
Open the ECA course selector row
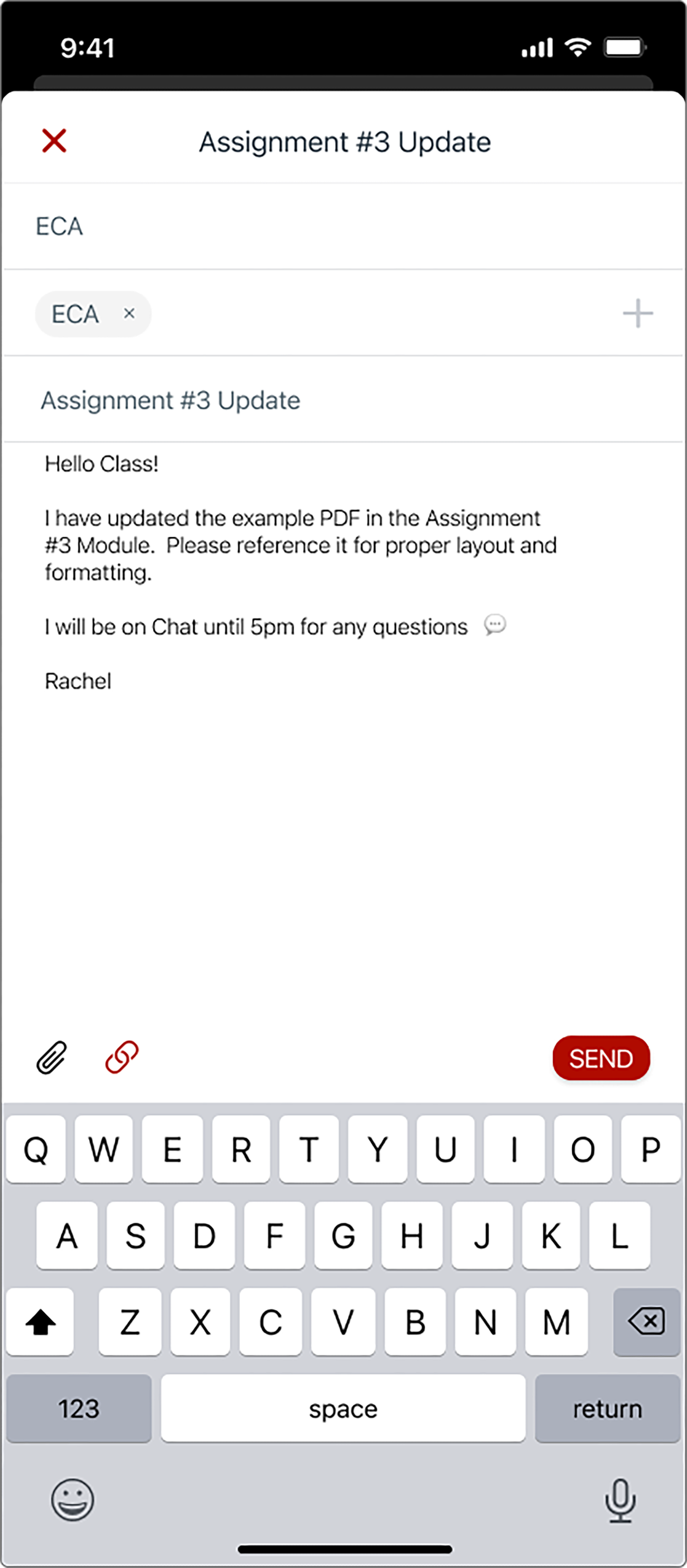tap(343, 226)
